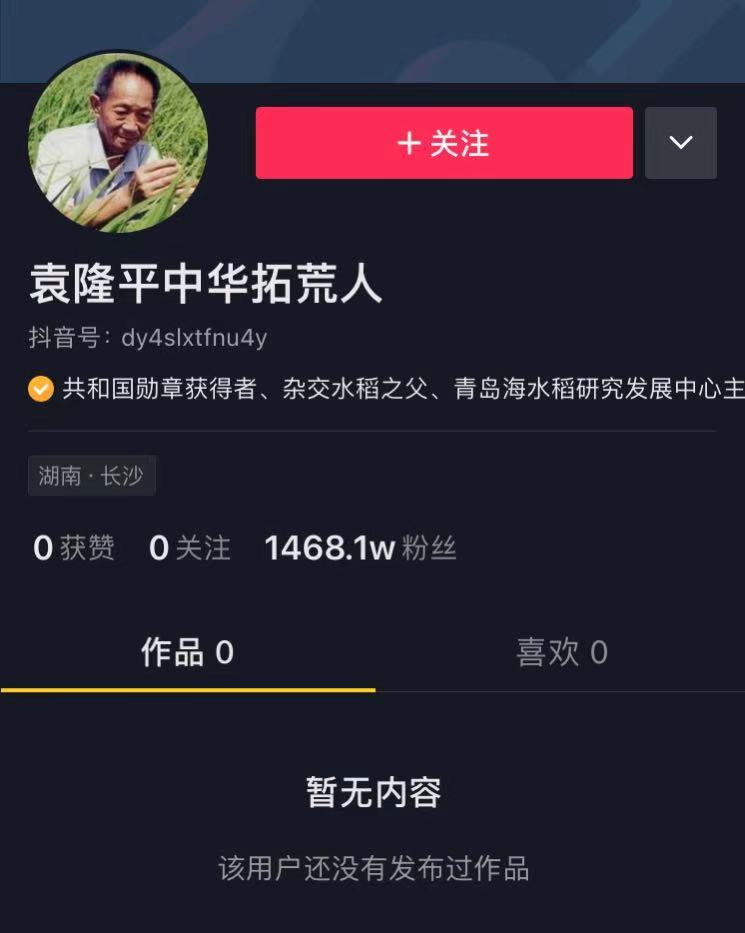
Task: Switch to the 喜欢 tab
Action: pos(562,652)
